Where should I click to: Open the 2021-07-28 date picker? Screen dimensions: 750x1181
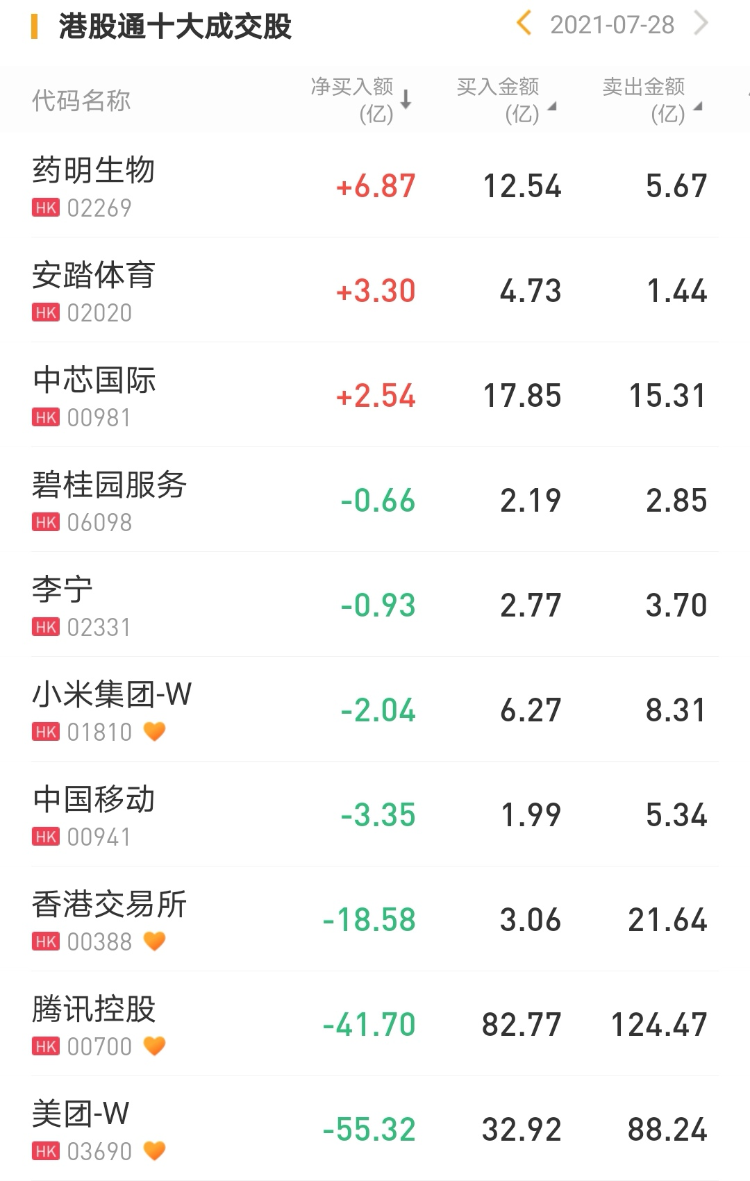612,25
